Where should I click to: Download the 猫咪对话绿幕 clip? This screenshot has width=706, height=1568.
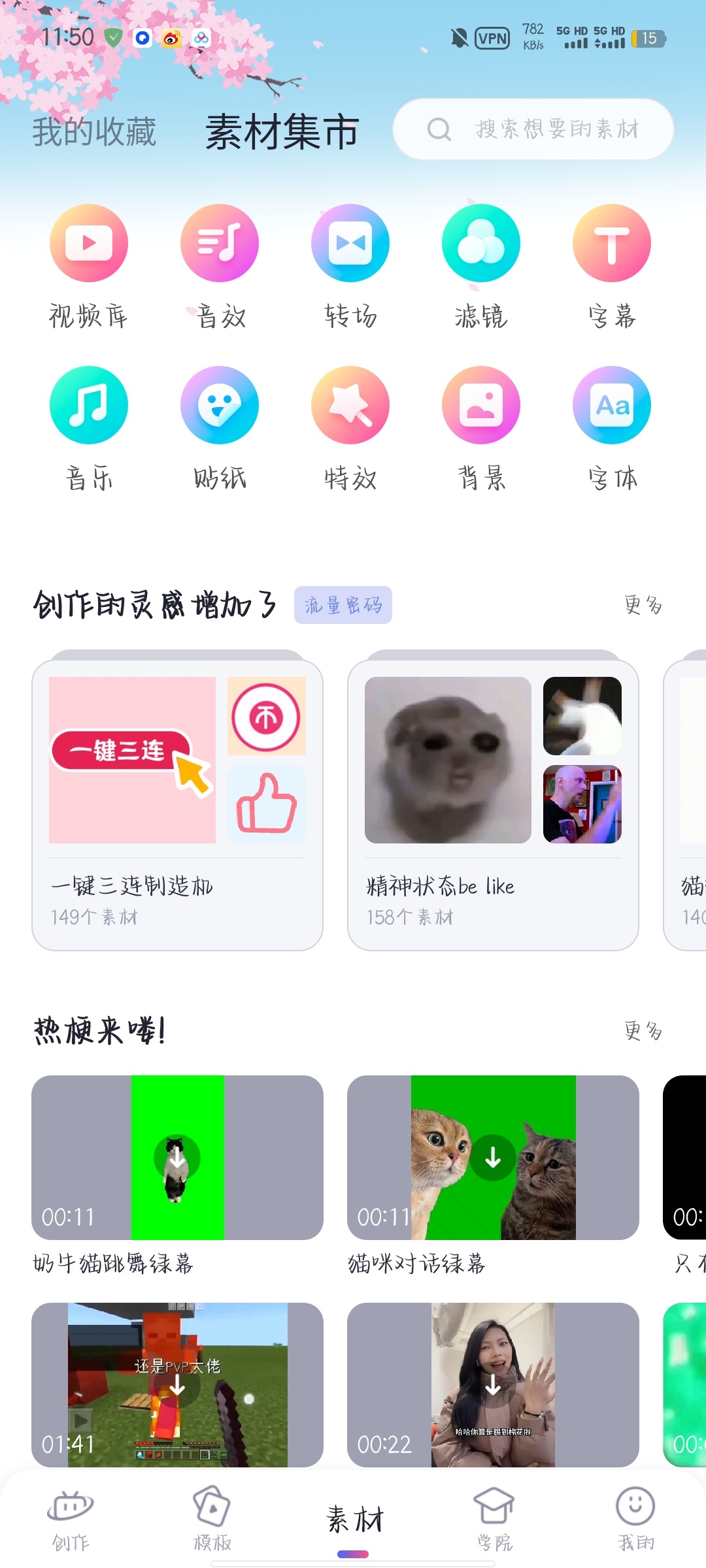pos(493,1158)
